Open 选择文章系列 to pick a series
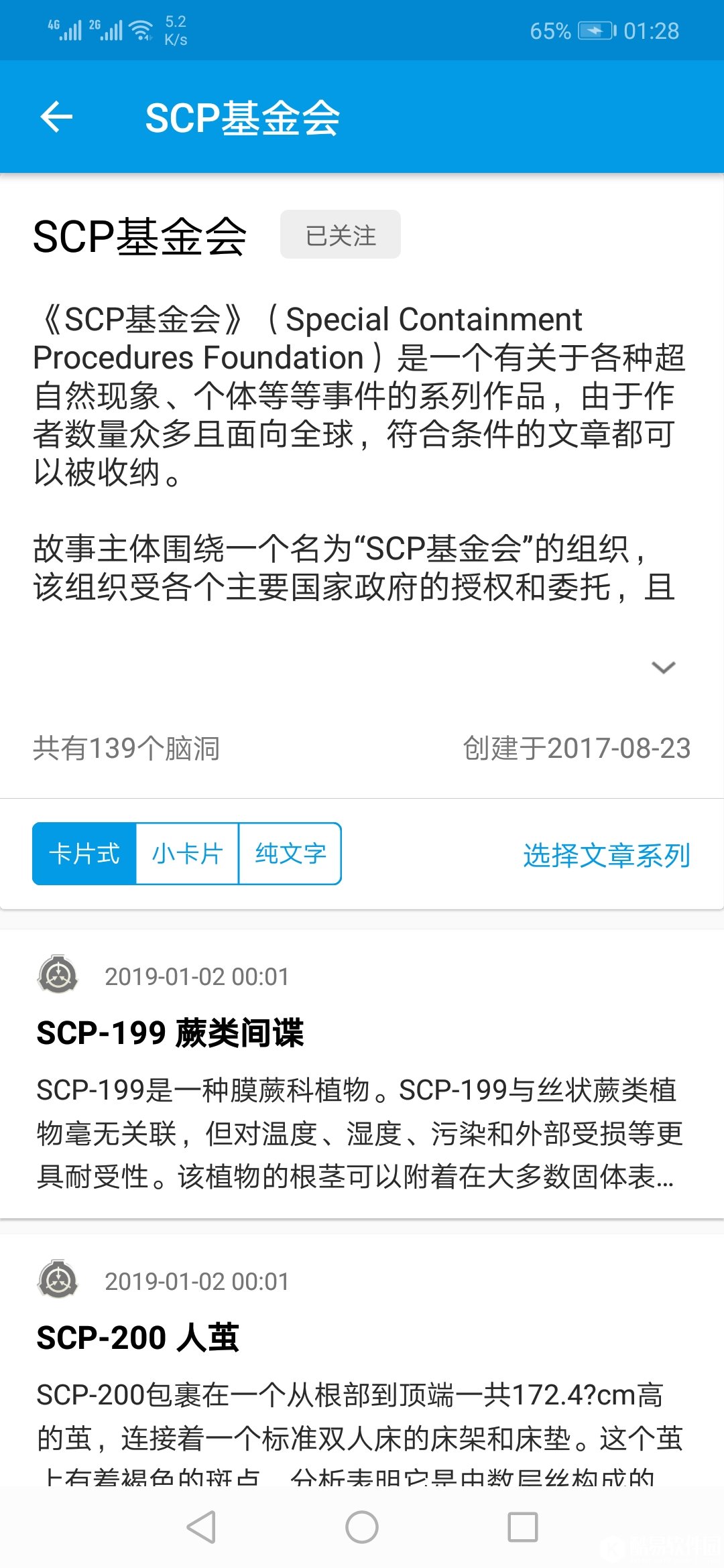 (x=606, y=856)
